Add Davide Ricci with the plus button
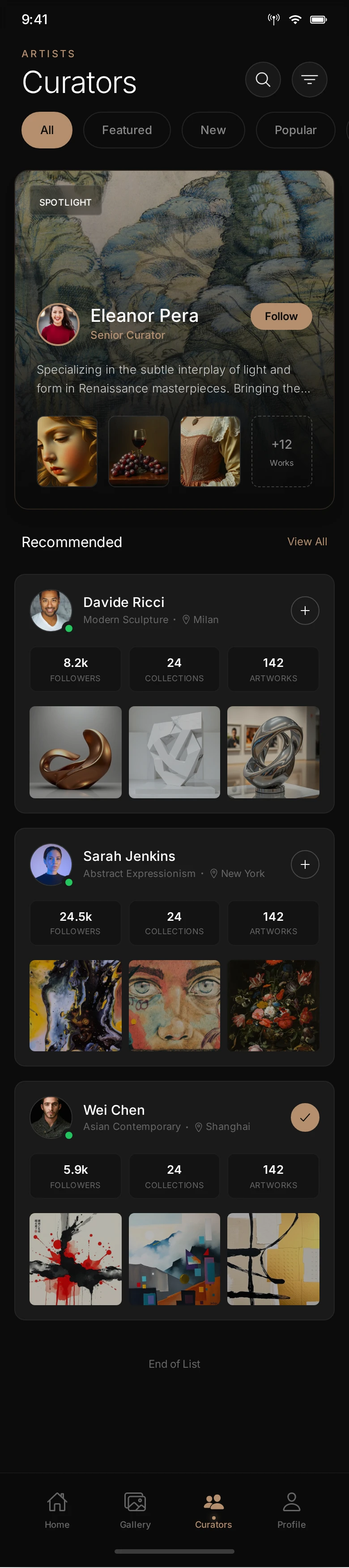 (x=305, y=611)
